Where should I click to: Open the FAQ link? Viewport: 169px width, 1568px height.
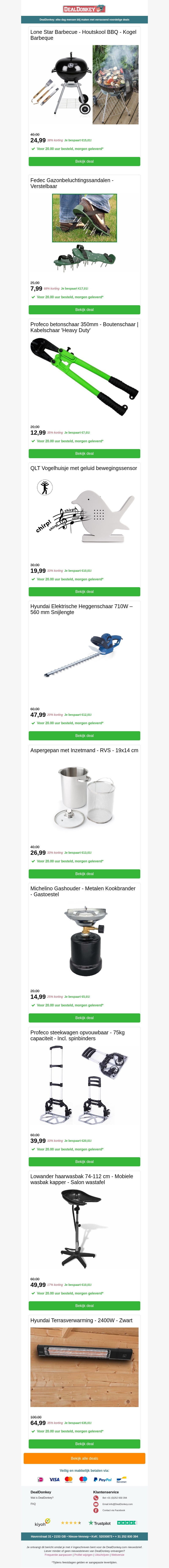pyautogui.click(x=33, y=1503)
